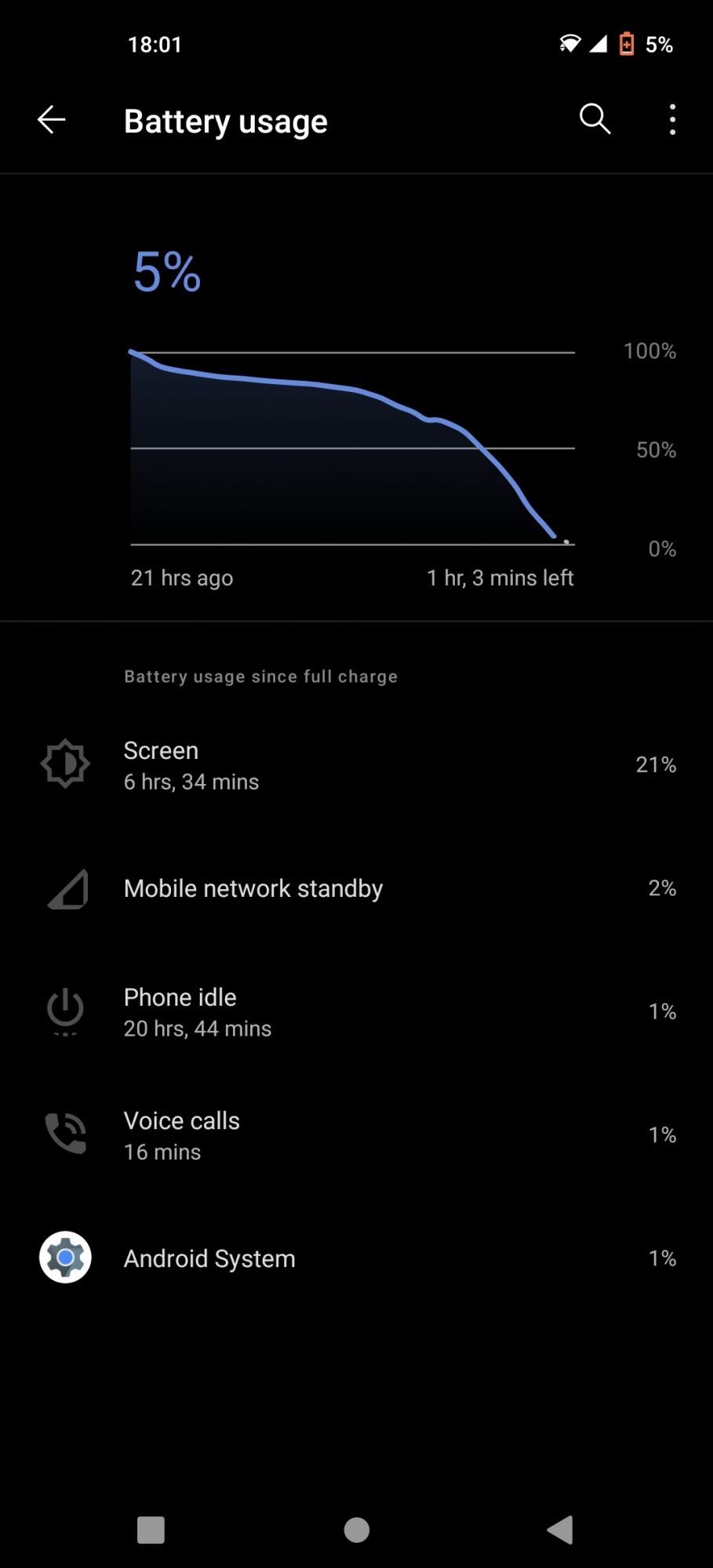The width and height of the screenshot is (713, 1568).
Task: Open Voice calls battery details
Action: (356, 1135)
